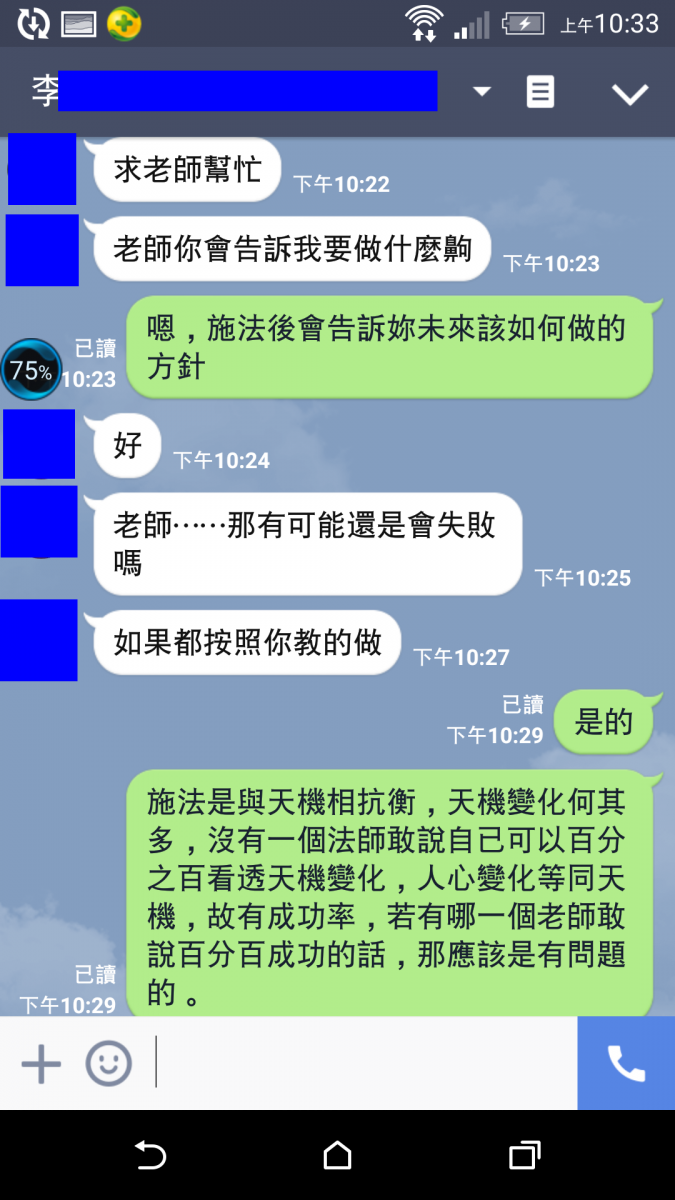The height and width of the screenshot is (1200, 675).
Task: Open the chat options chevron menu
Action: [630, 94]
